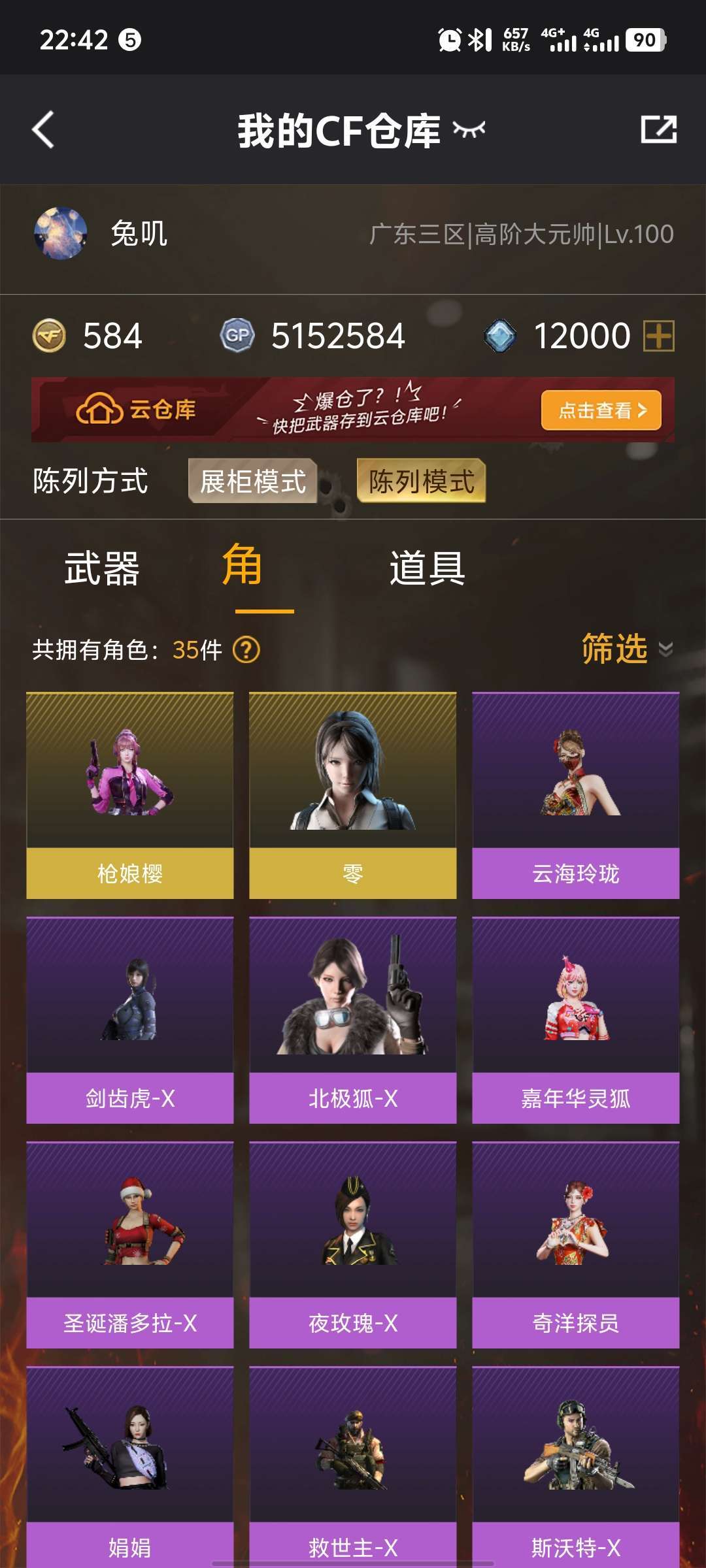Open the help icon beside 35件

point(246,650)
